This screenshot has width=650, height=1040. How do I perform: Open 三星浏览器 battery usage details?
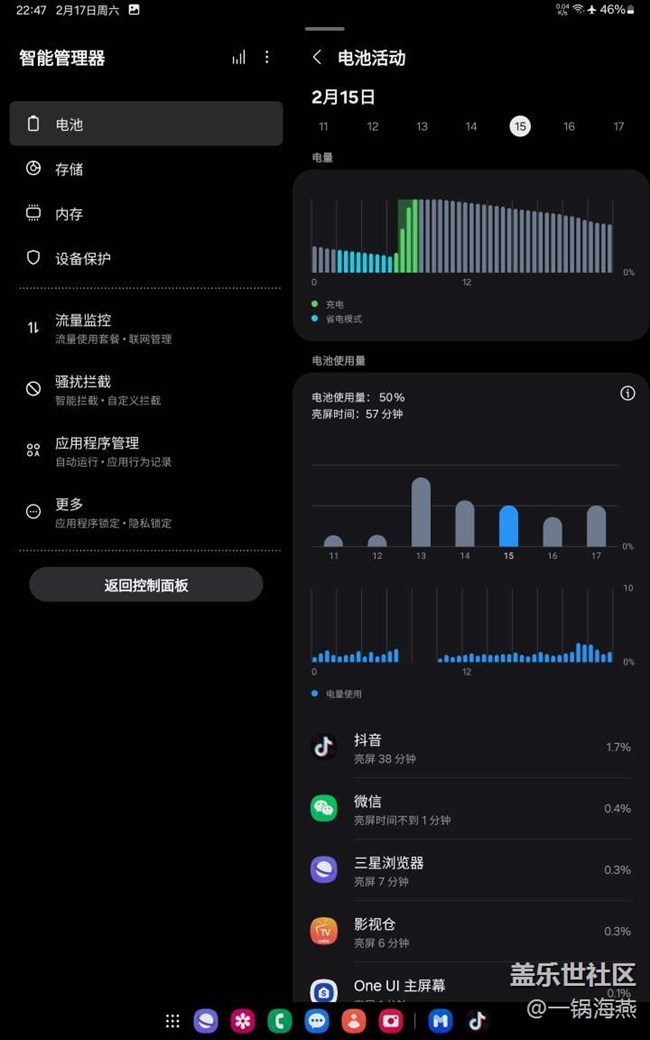[471, 870]
